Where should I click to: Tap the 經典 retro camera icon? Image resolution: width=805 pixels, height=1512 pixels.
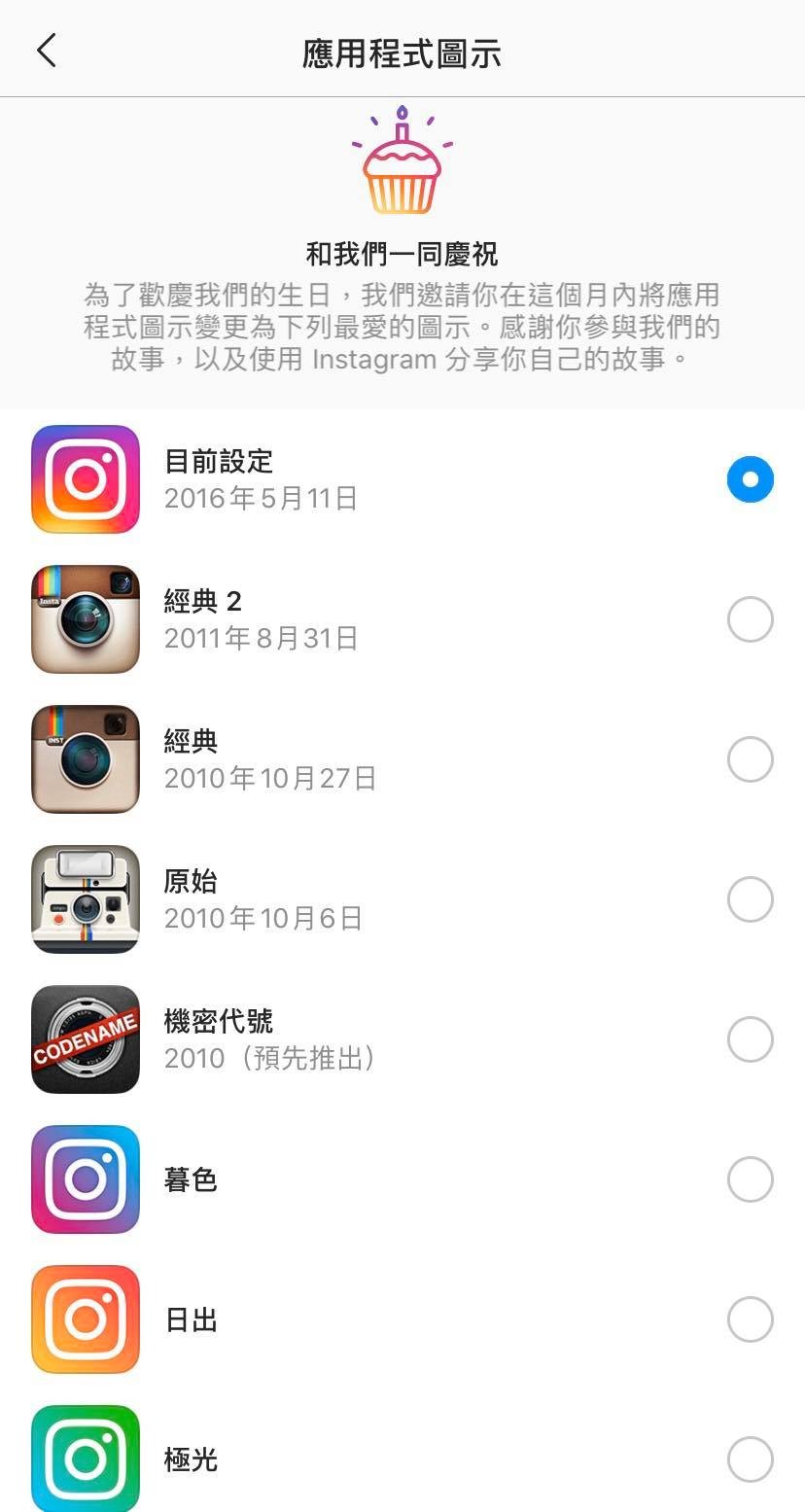tap(85, 759)
